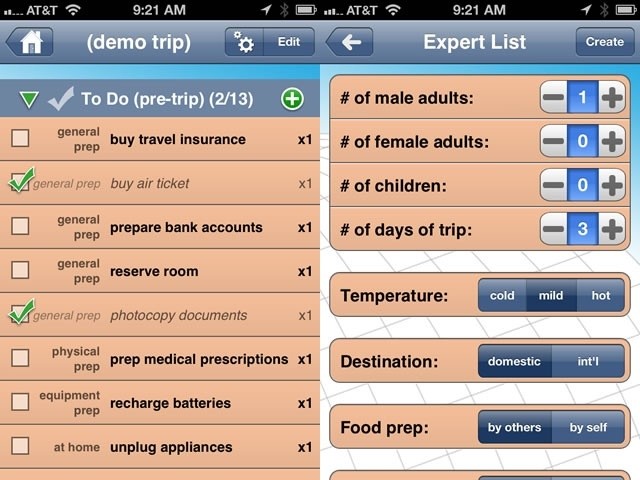
Task: Tap Create to generate the list
Action: point(604,42)
